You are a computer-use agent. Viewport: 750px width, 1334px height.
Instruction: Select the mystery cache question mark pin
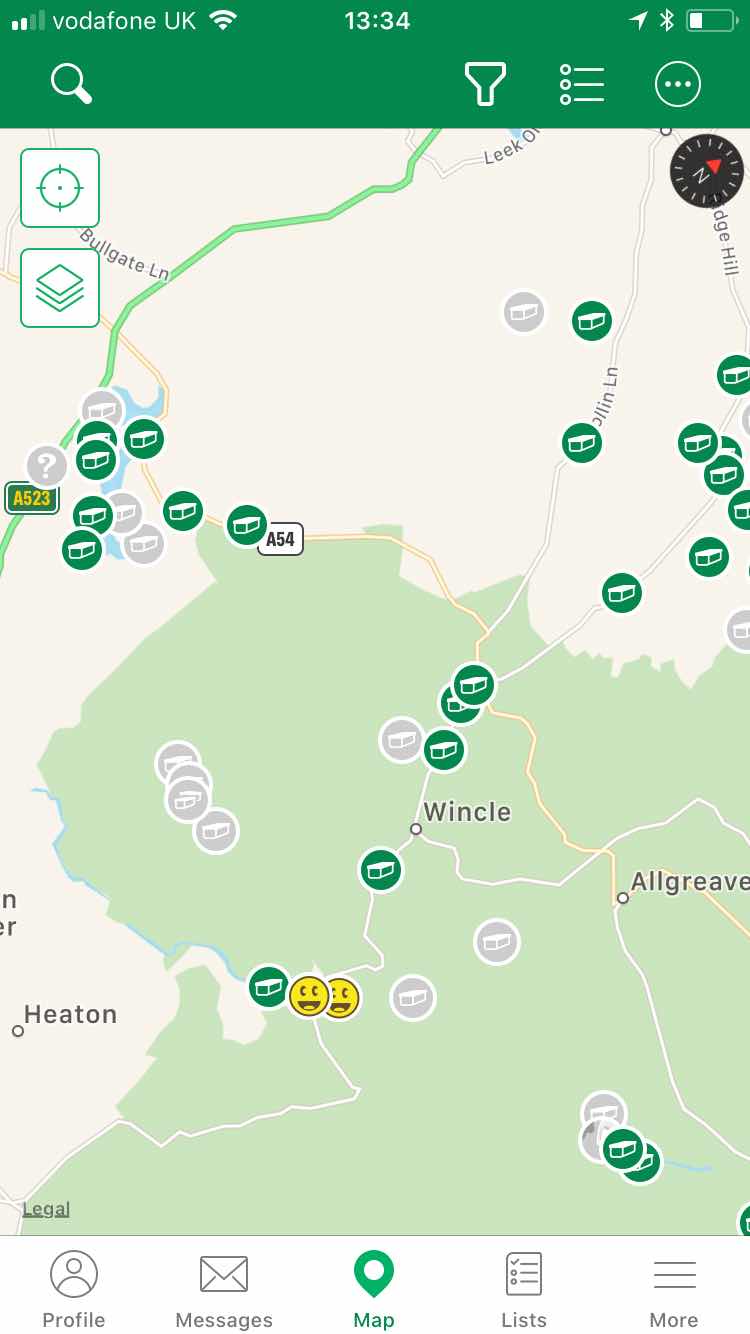46,465
